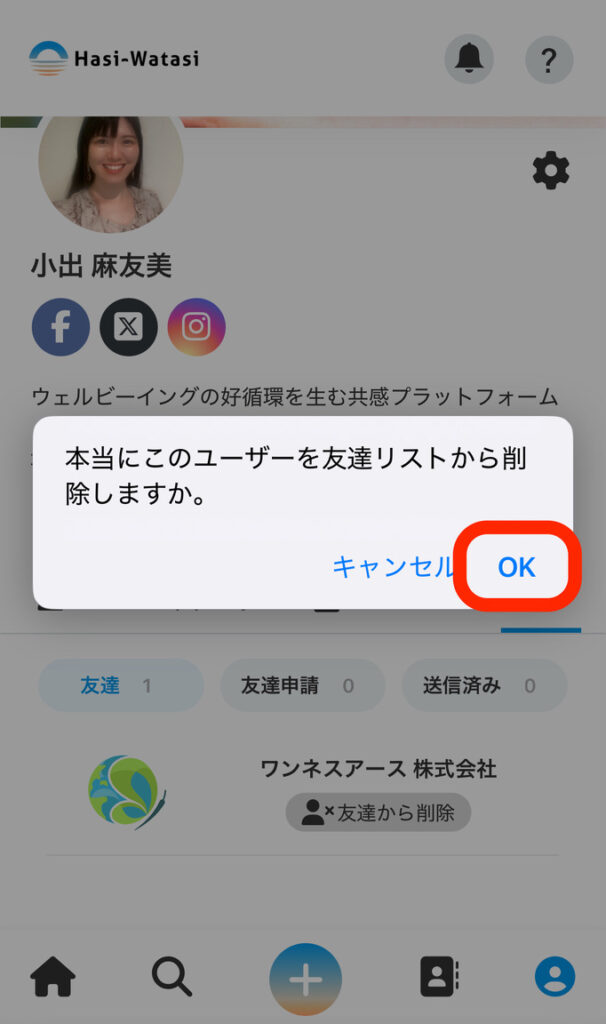Open the contacts book tab

point(438,976)
